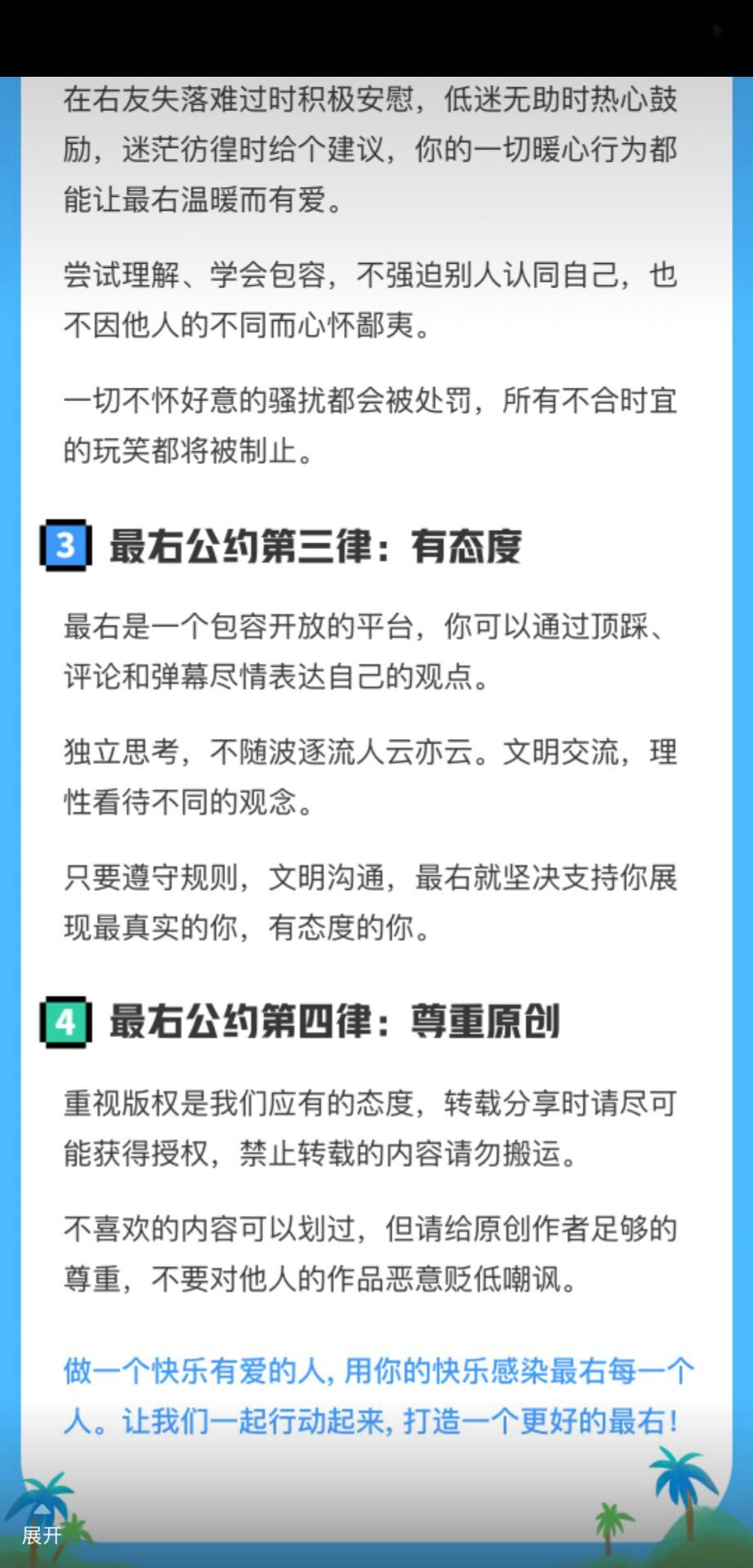Tap the number 3 badge icon
753x1568 pixels.
point(65,547)
